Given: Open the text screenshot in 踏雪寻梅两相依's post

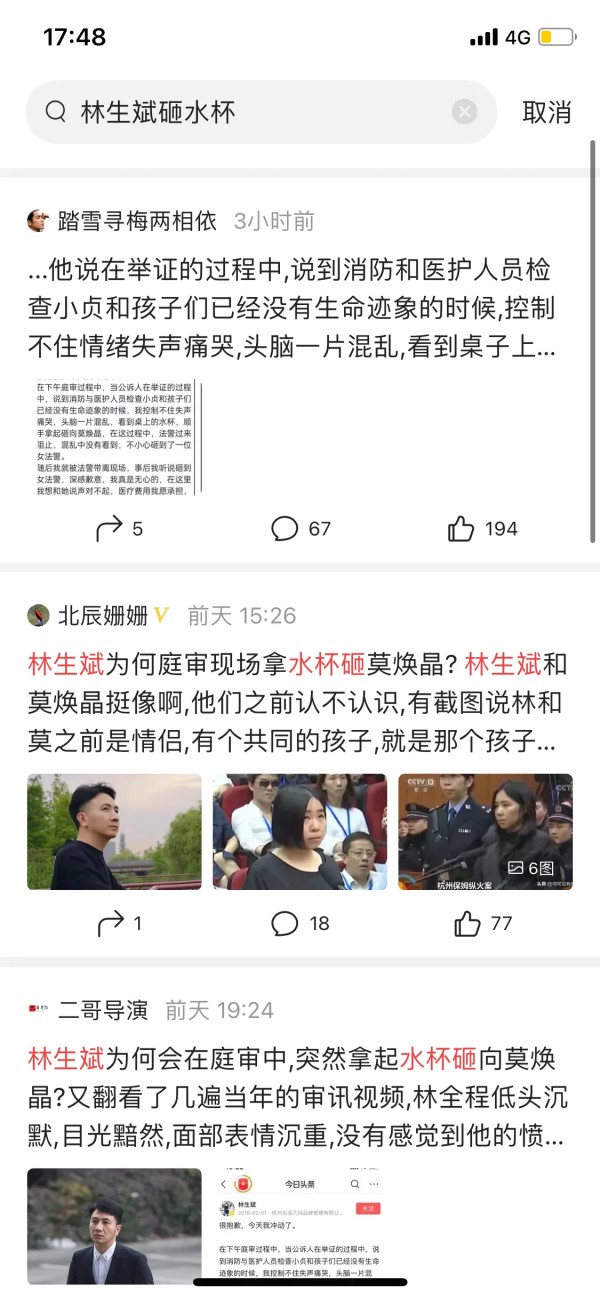Looking at the screenshot, I should click(x=115, y=436).
